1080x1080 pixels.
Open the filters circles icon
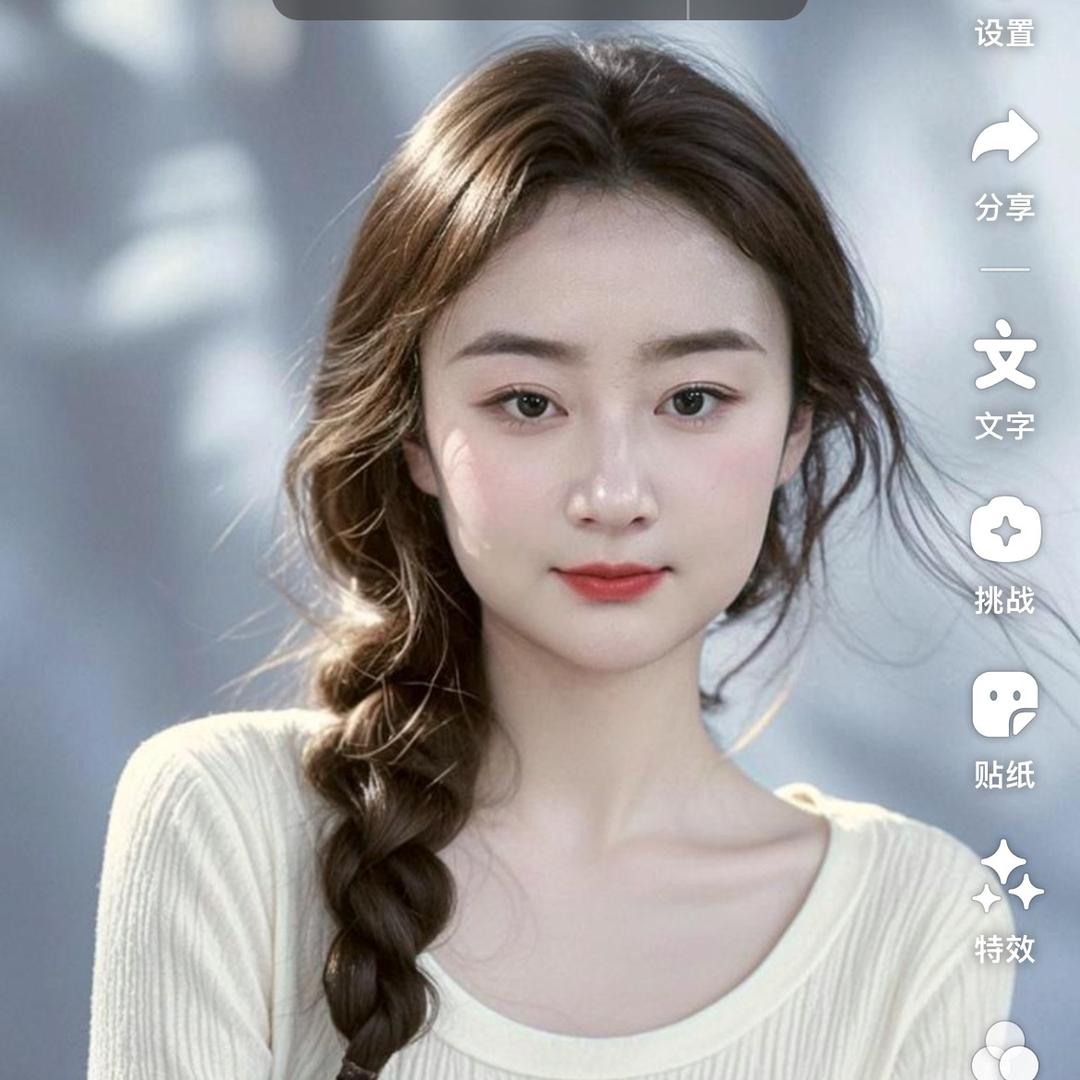point(1004,1050)
